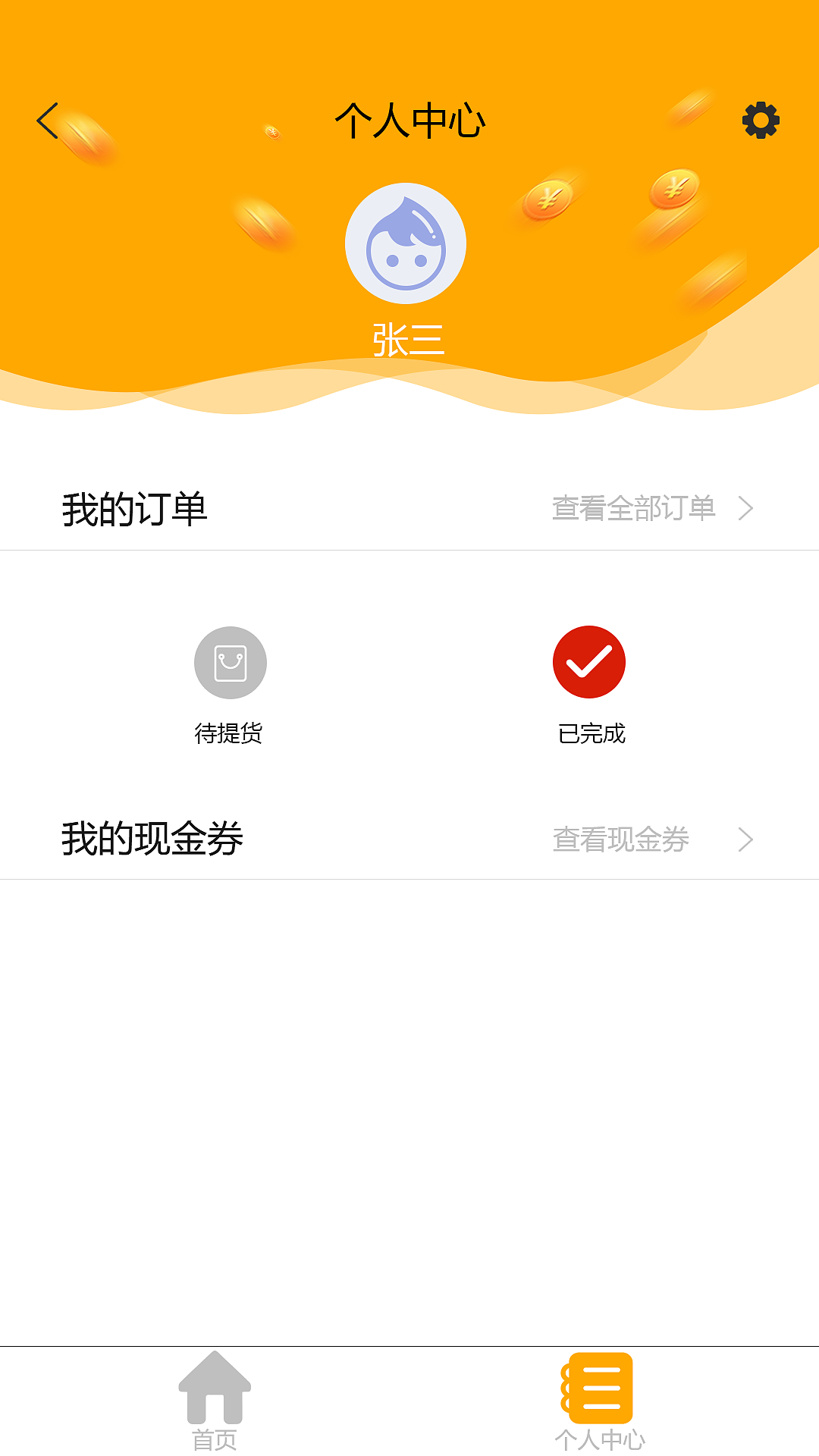The image size is (819, 1456).
Task: Select the 待提货 label text
Action: click(230, 734)
